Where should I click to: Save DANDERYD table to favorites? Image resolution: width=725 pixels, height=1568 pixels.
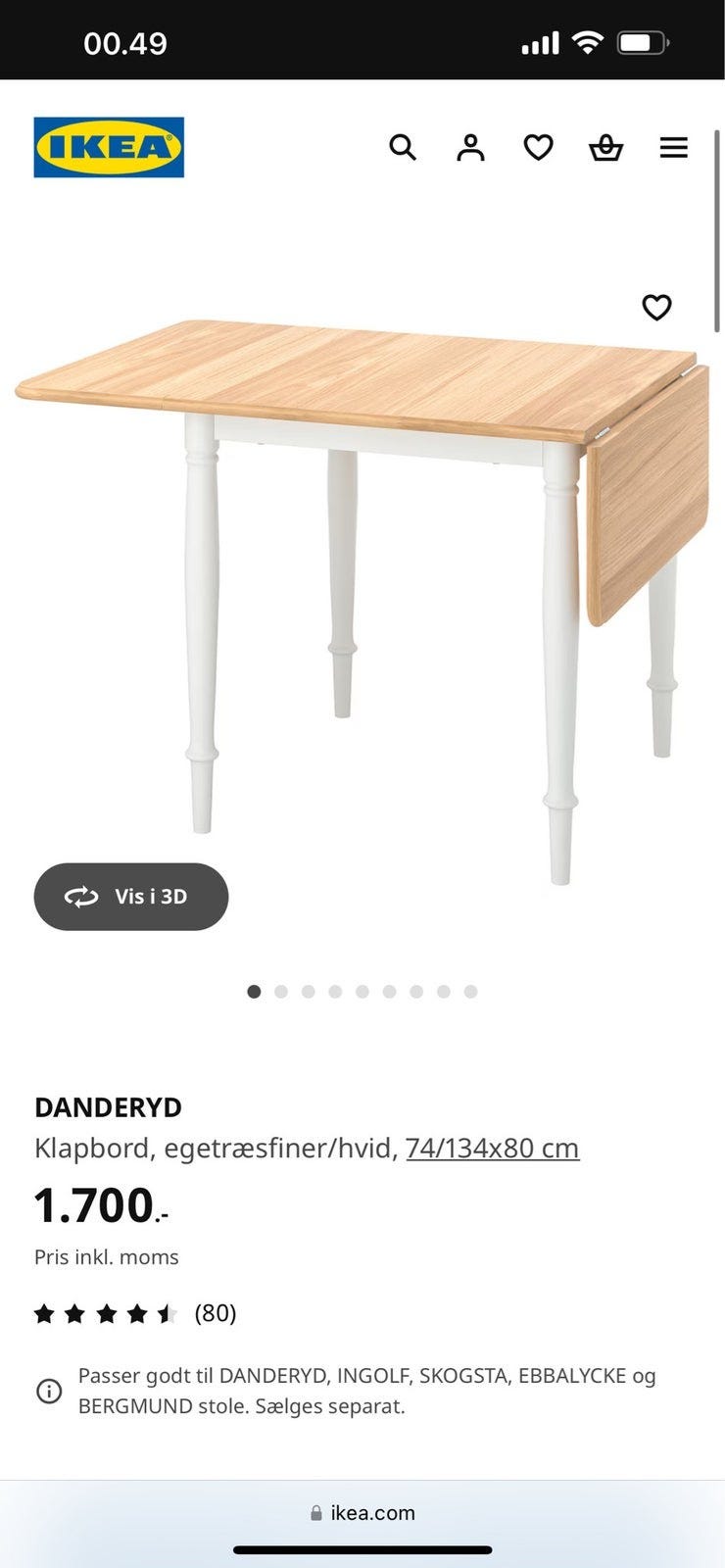tap(656, 308)
